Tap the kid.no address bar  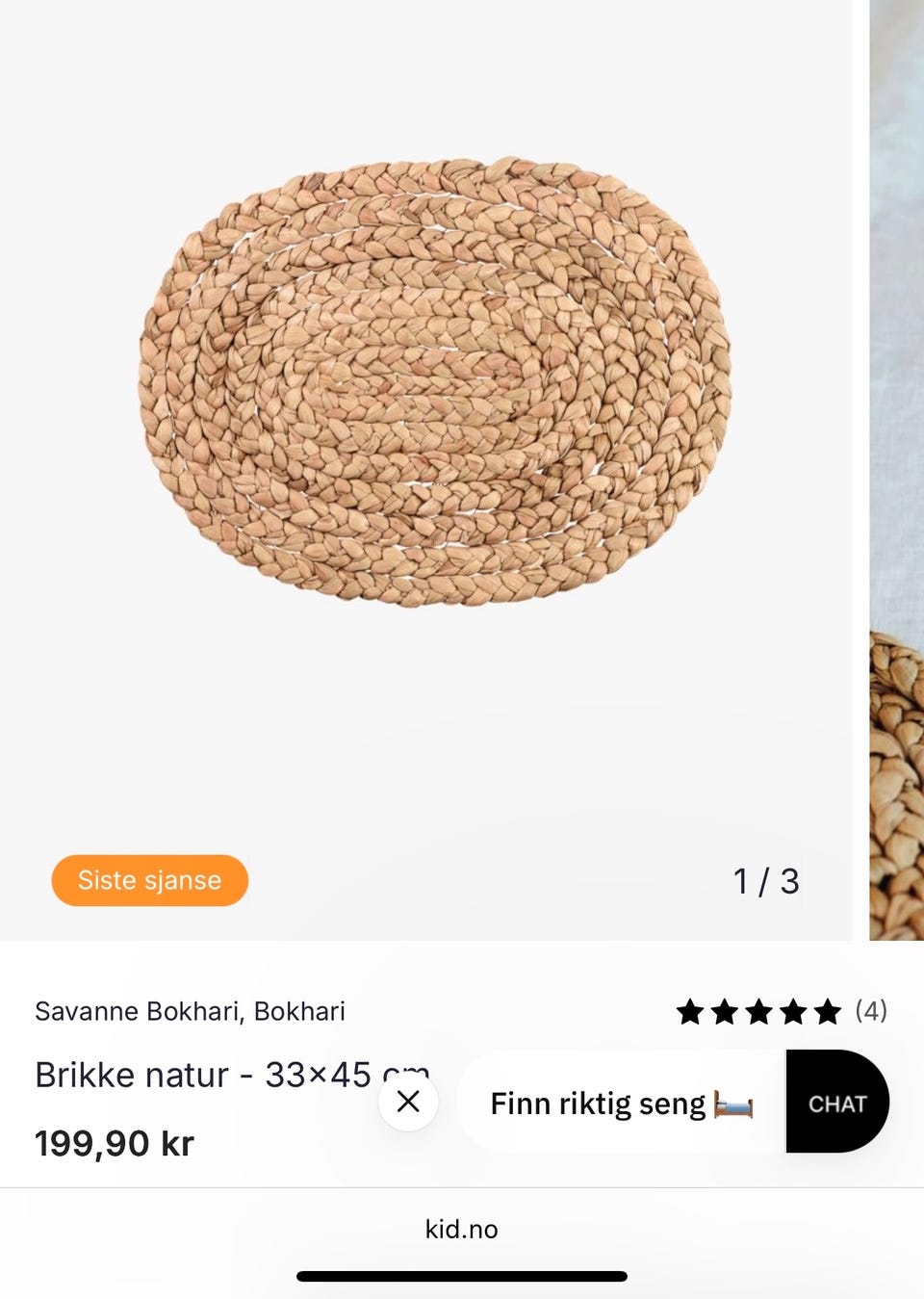[462, 1229]
